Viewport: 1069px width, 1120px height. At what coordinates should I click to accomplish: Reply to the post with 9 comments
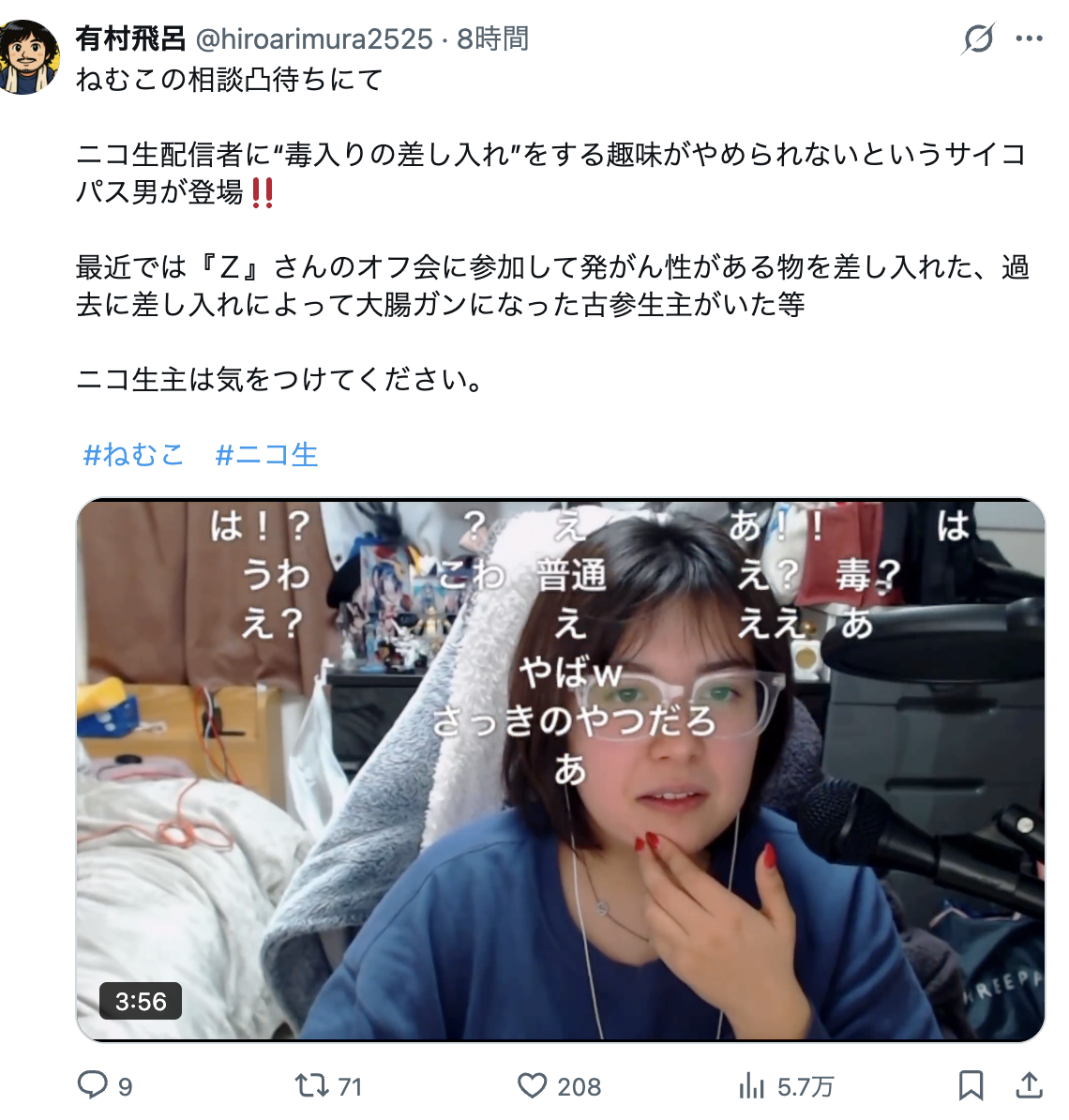tap(94, 1085)
